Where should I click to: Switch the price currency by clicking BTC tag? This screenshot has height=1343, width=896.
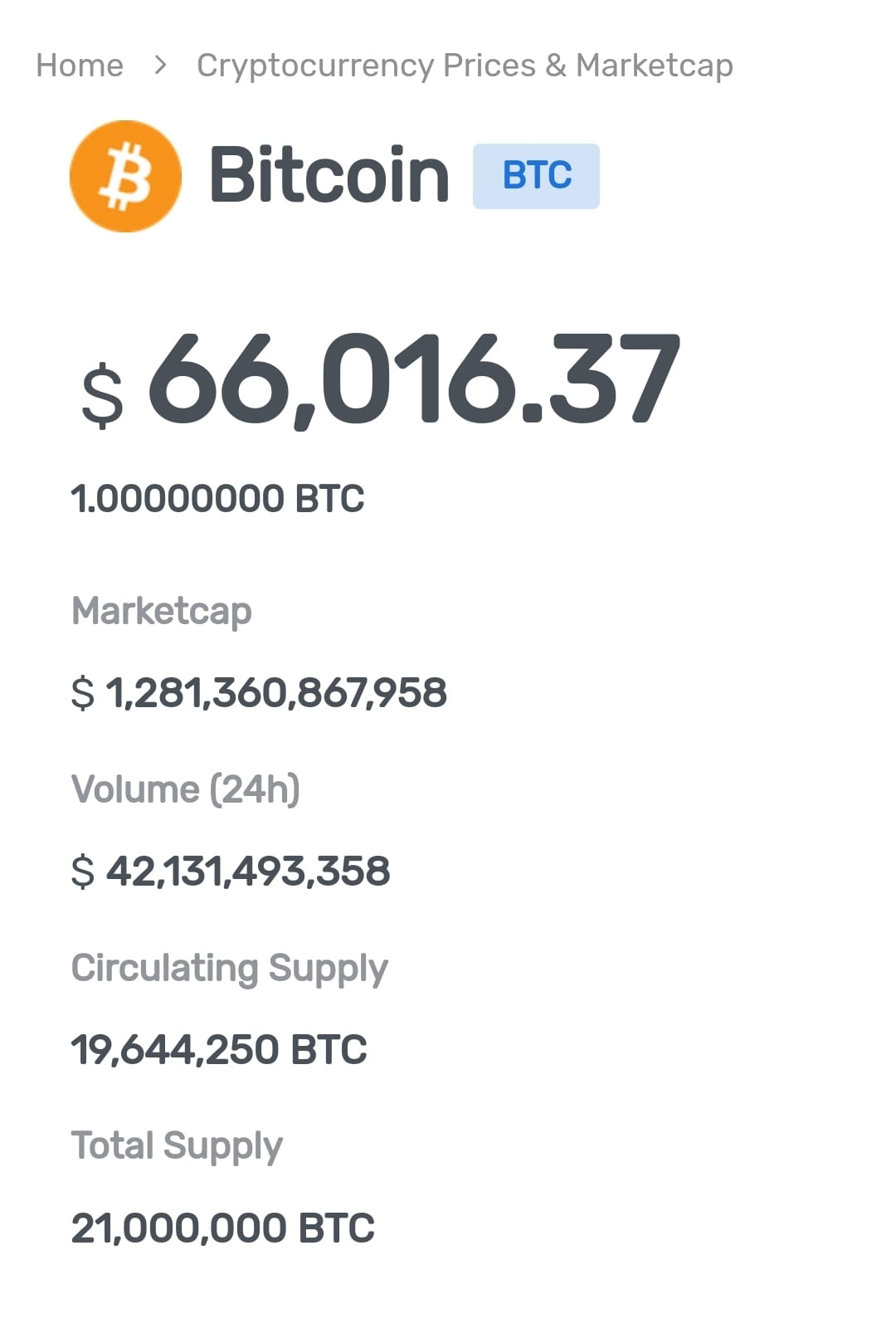pyautogui.click(x=536, y=174)
